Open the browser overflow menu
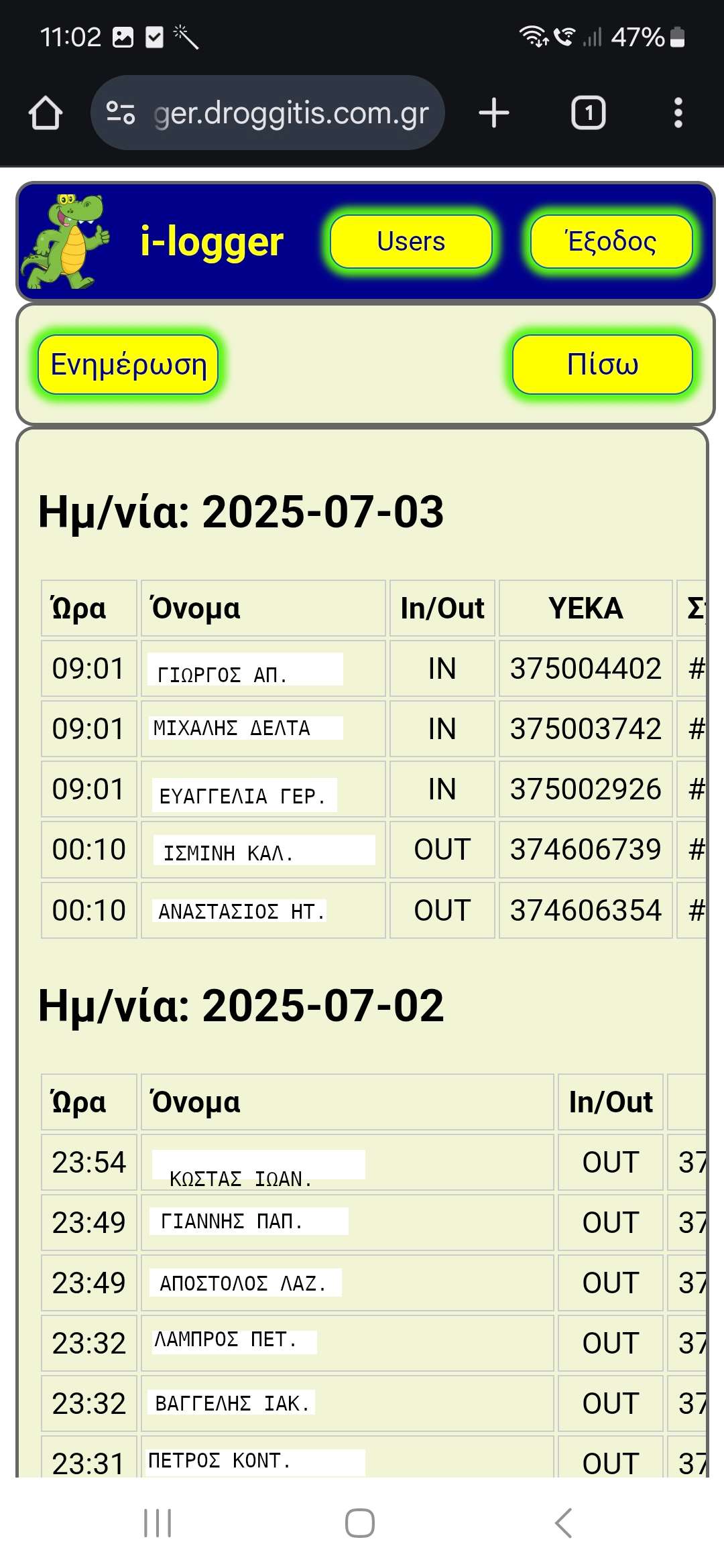 (678, 113)
